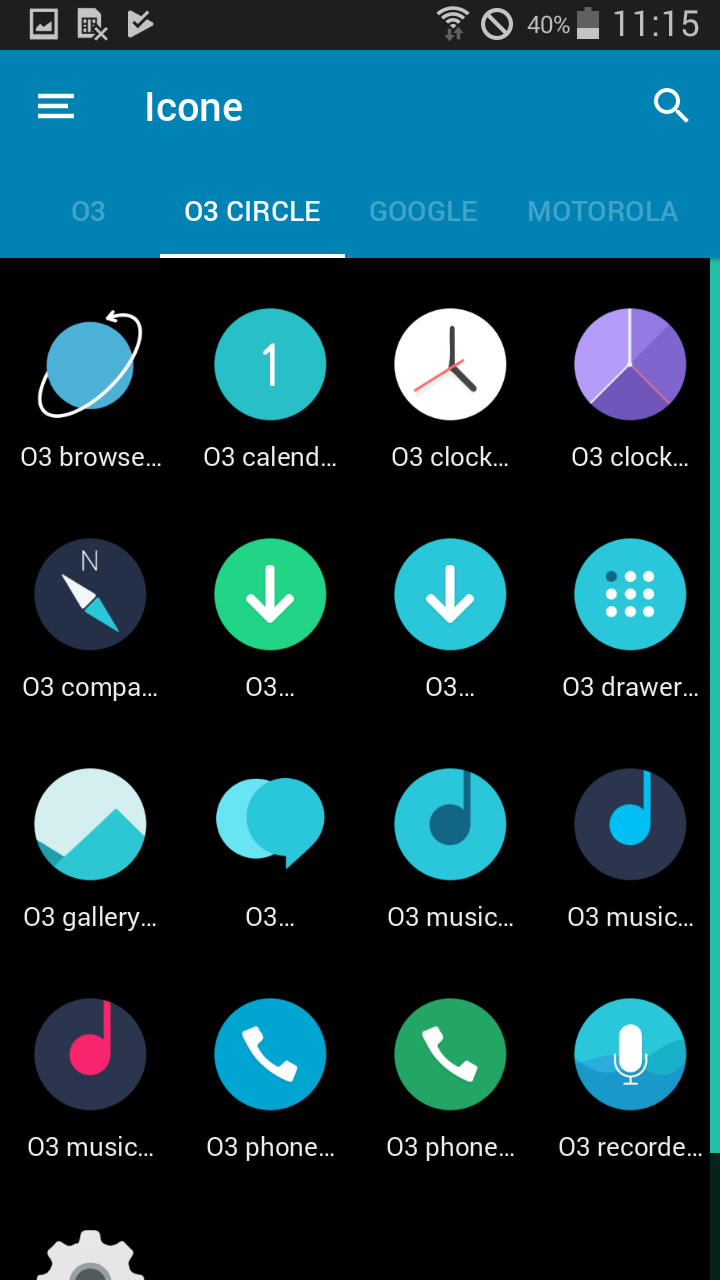Pick the green download arrow icon
The width and height of the screenshot is (720, 1280).
pos(270,594)
